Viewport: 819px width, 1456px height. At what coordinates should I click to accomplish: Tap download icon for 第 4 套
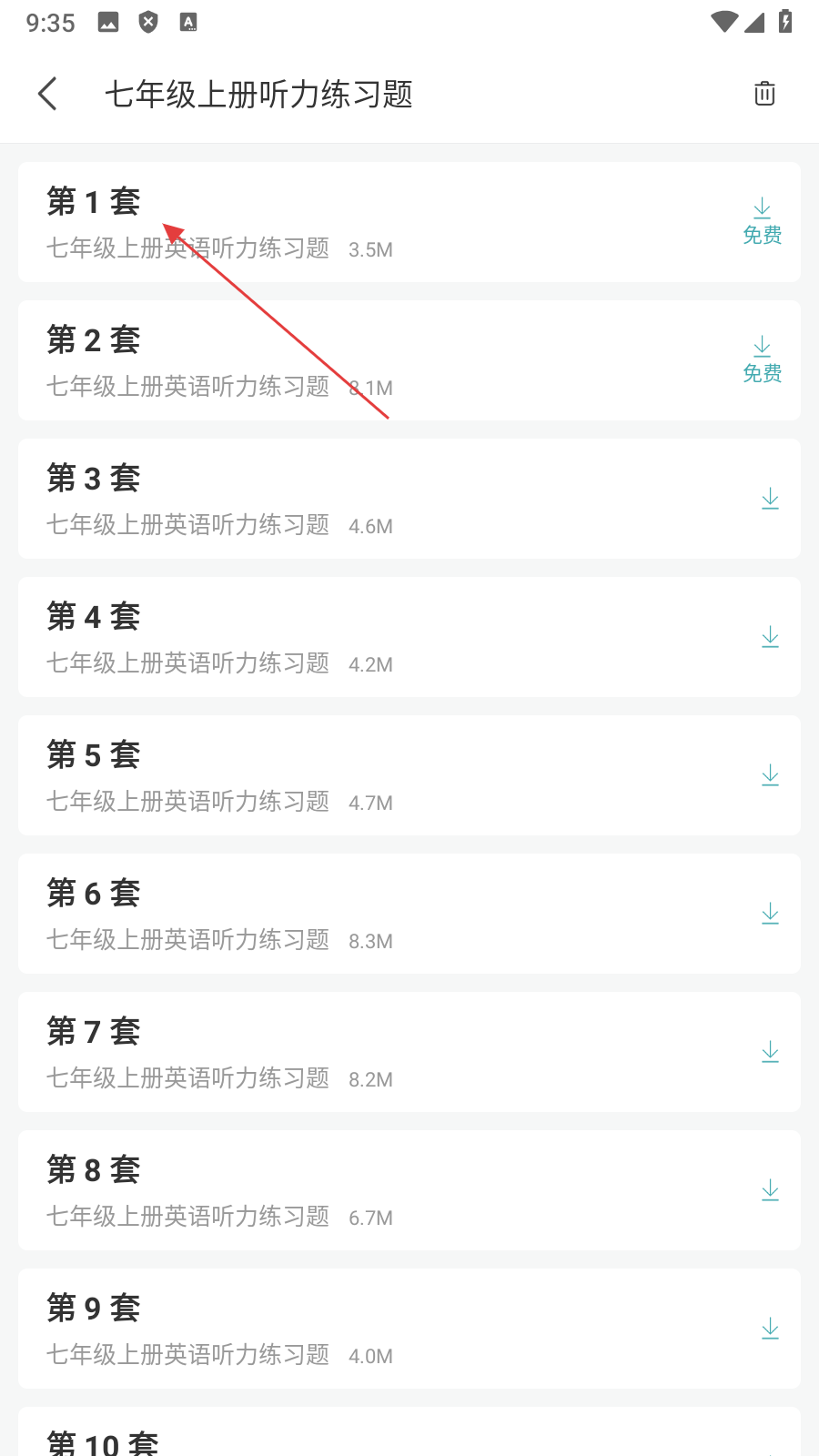770,637
